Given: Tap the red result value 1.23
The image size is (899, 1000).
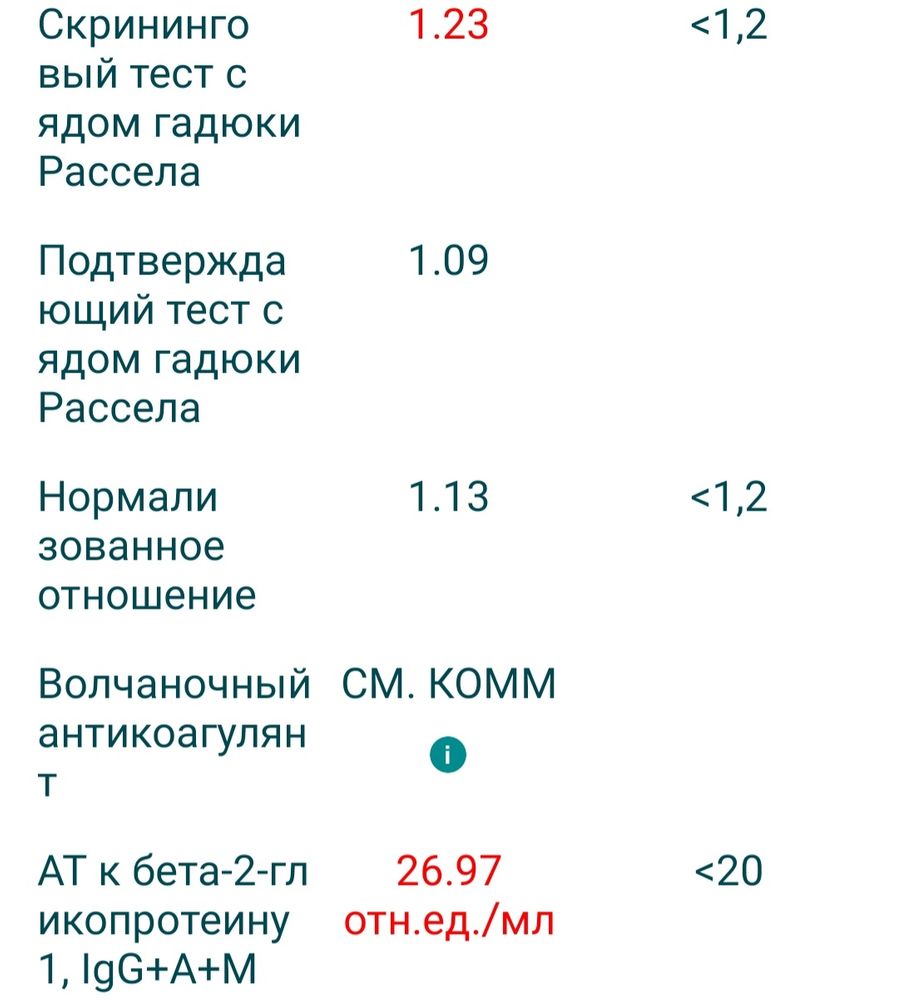Looking at the screenshot, I should (x=447, y=26).
